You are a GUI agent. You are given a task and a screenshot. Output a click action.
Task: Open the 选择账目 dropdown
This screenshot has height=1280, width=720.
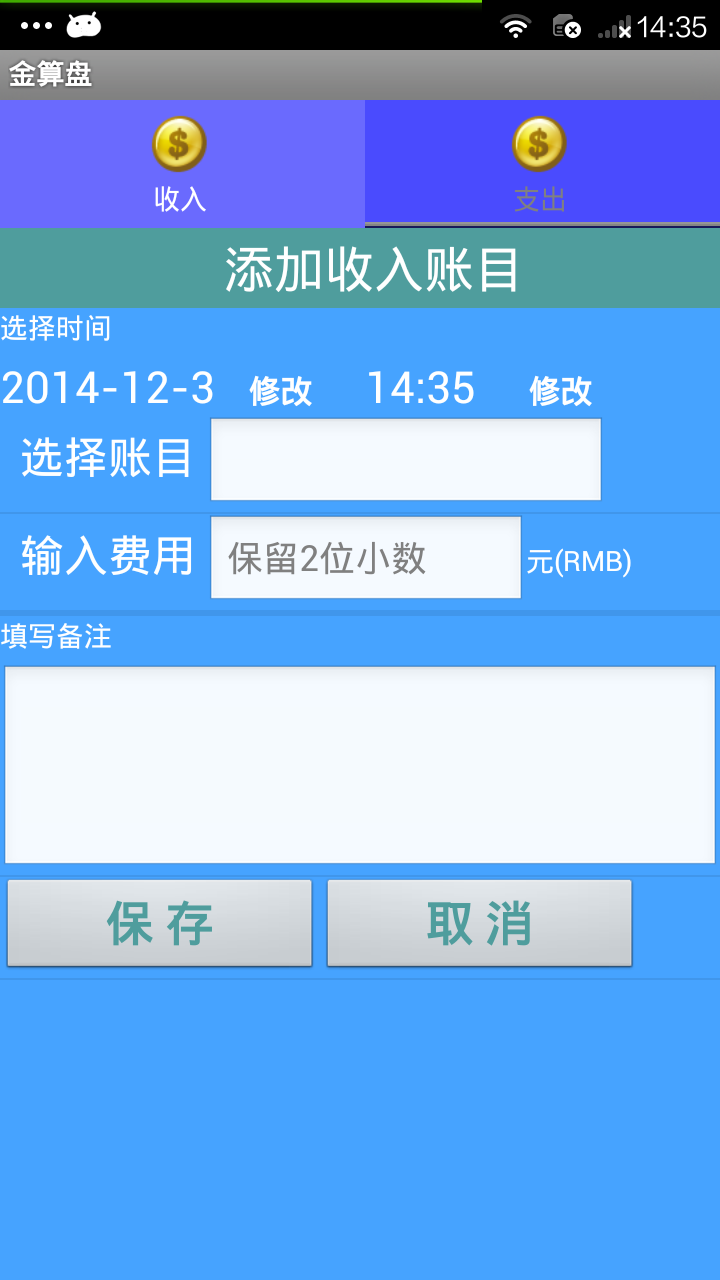tap(405, 459)
